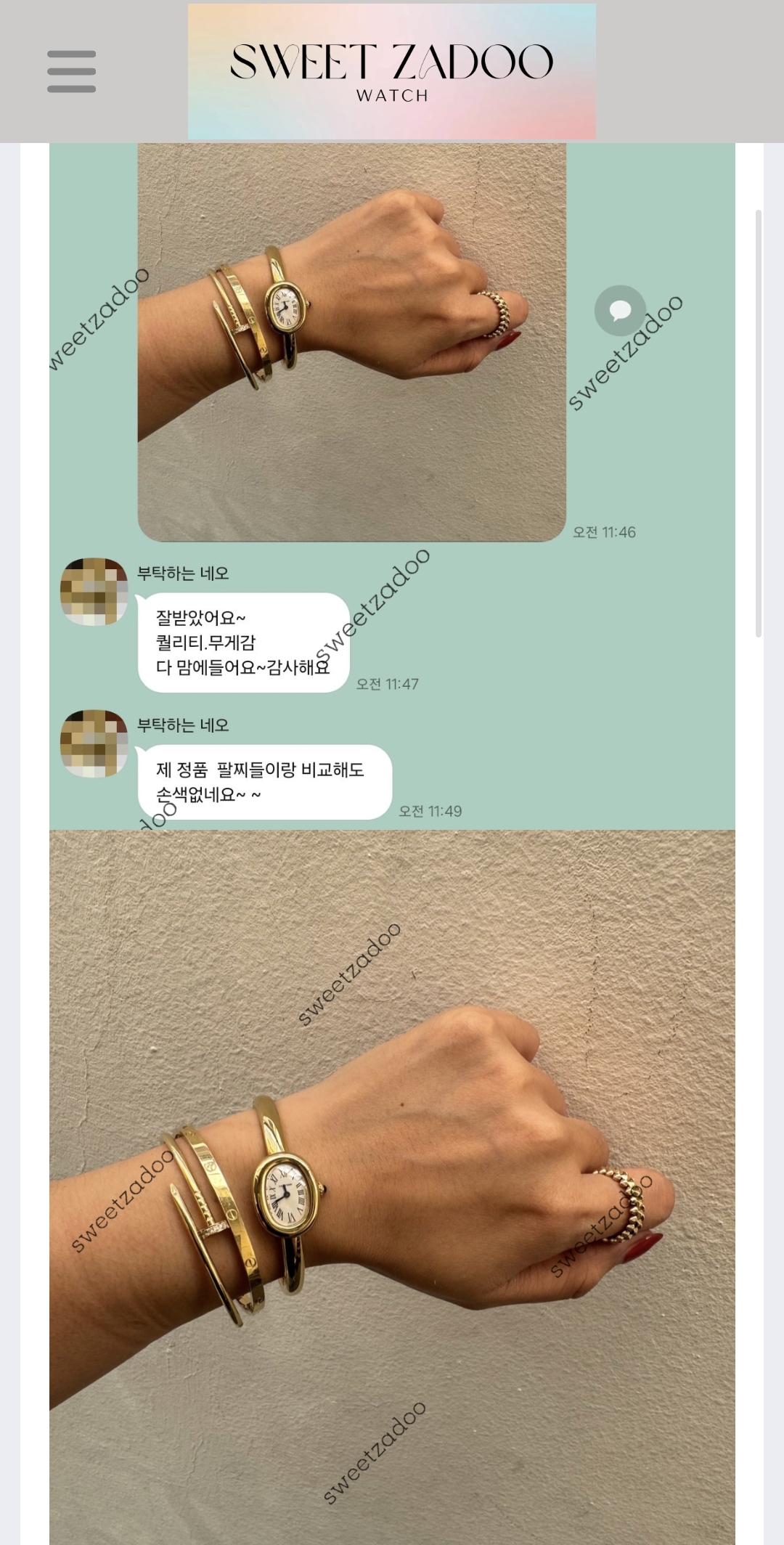Screen dimensions: 784x1545
Task: Open the hamburger drawer menu
Action: 71,71
